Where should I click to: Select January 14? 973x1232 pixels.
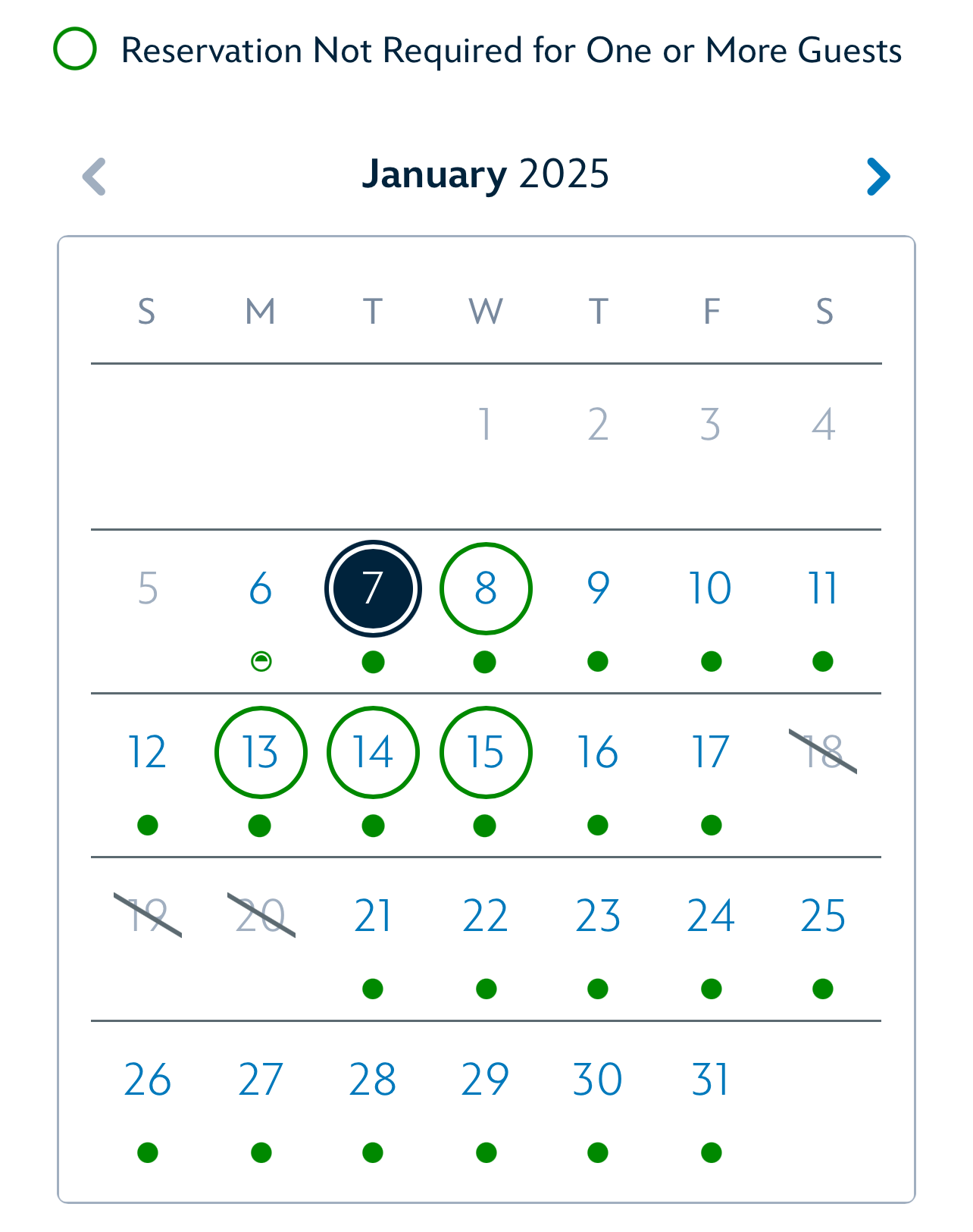pos(373,752)
